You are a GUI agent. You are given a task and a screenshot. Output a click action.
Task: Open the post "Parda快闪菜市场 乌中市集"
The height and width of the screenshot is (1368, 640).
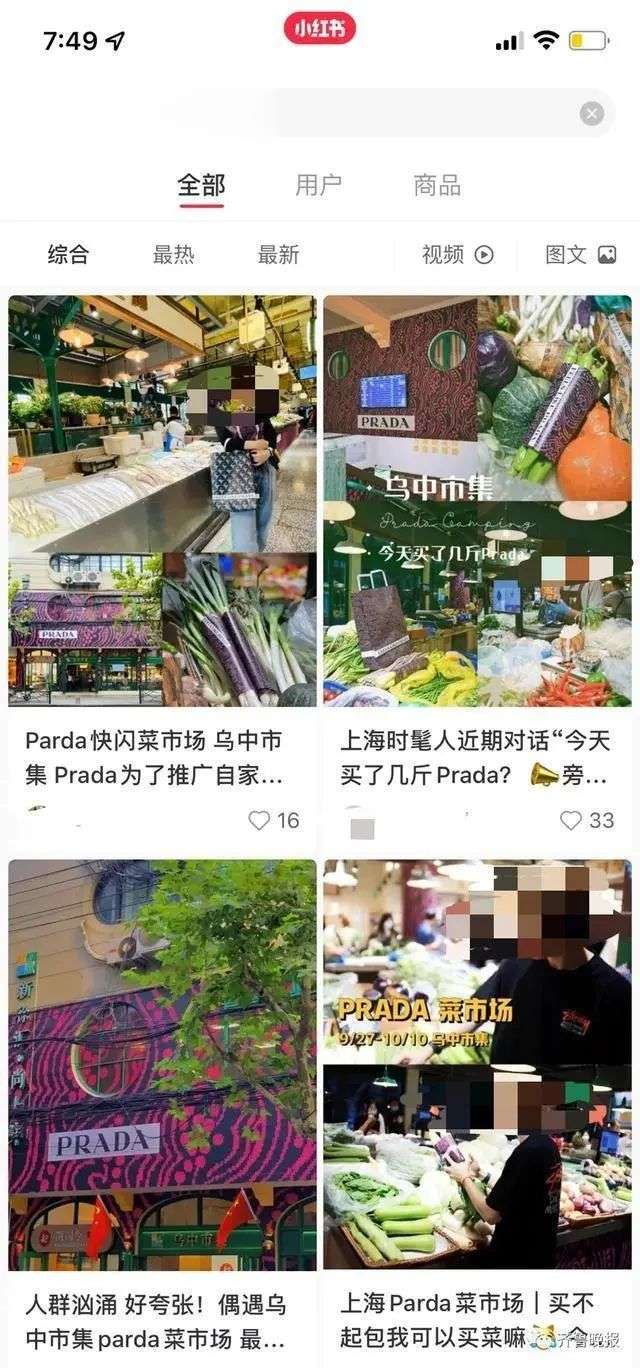pos(163,500)
